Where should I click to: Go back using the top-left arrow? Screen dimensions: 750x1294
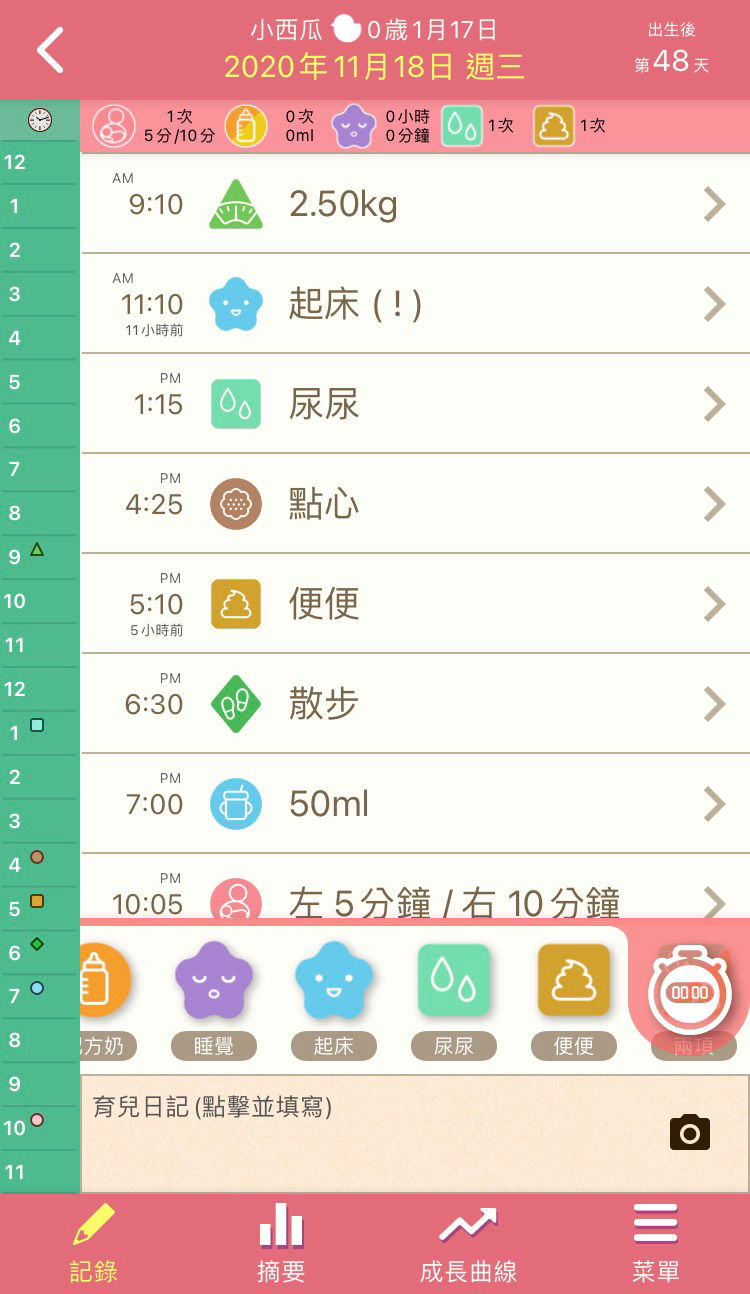click(50, 50)
